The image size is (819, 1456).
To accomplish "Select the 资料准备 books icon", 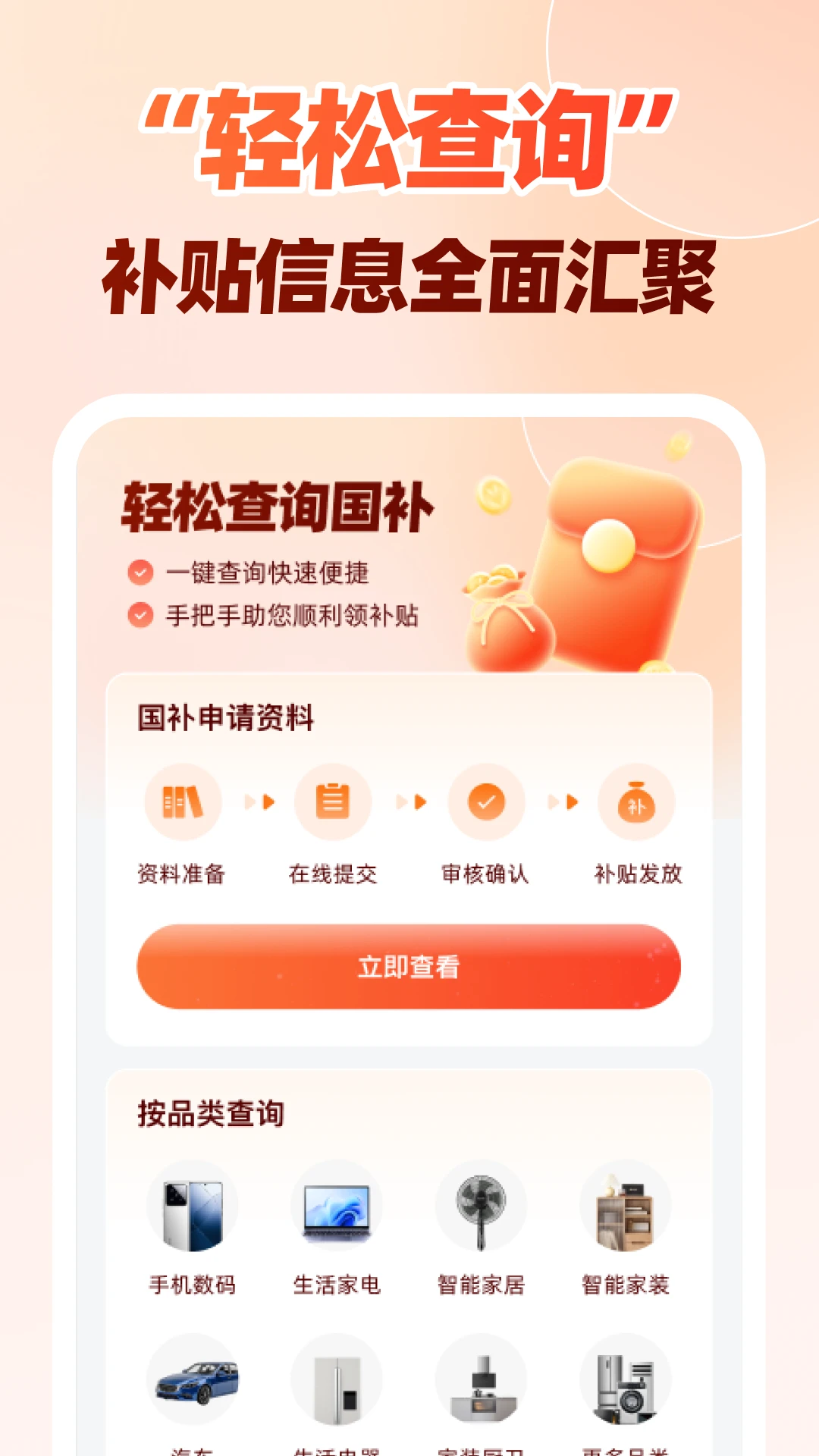I will click(x=182, y=803).
